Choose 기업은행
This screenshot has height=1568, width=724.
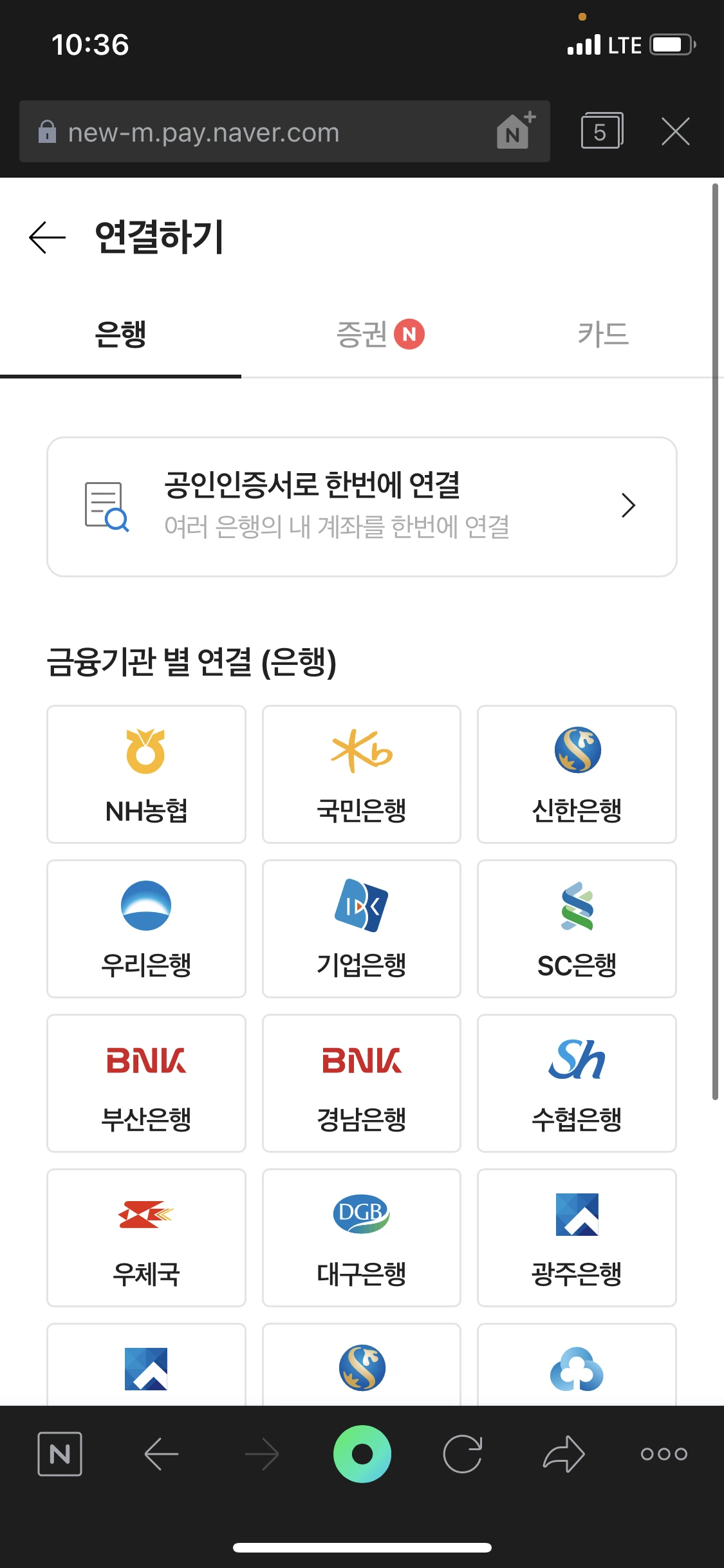coord(362,929)
